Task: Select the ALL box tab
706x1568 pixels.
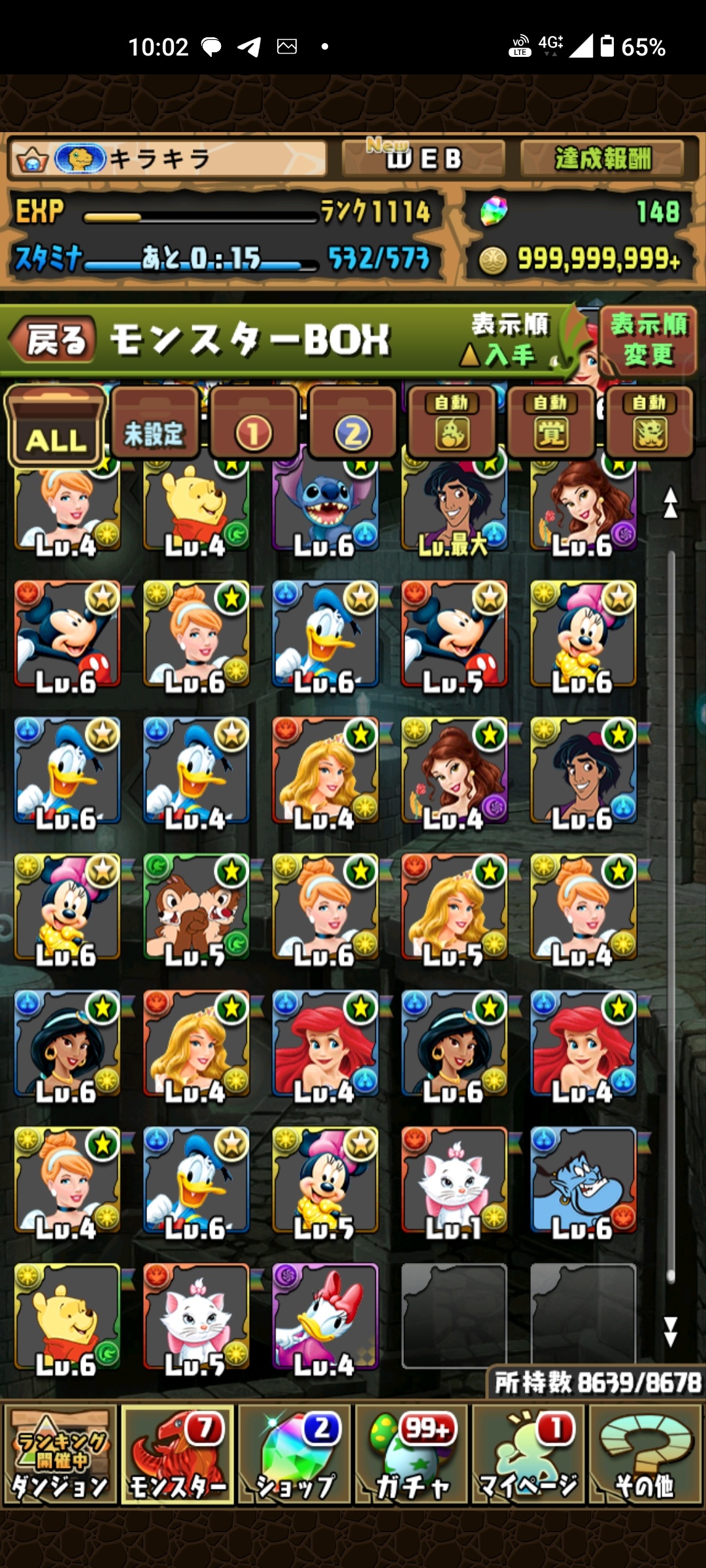Action: pos(56,426)
